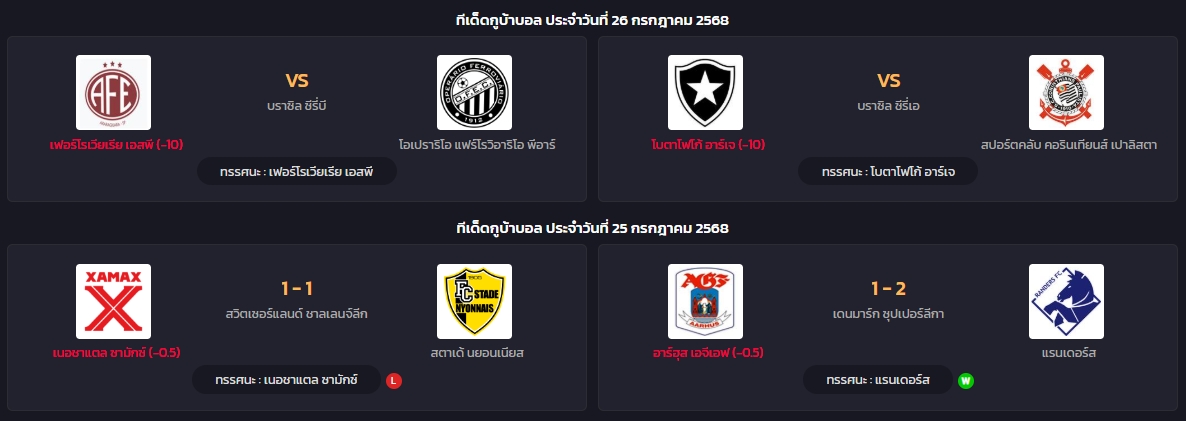Open the Botafogo RJ pick (ทรรศนะ) button
The image size is (1186, 421).
pos(888,172)
